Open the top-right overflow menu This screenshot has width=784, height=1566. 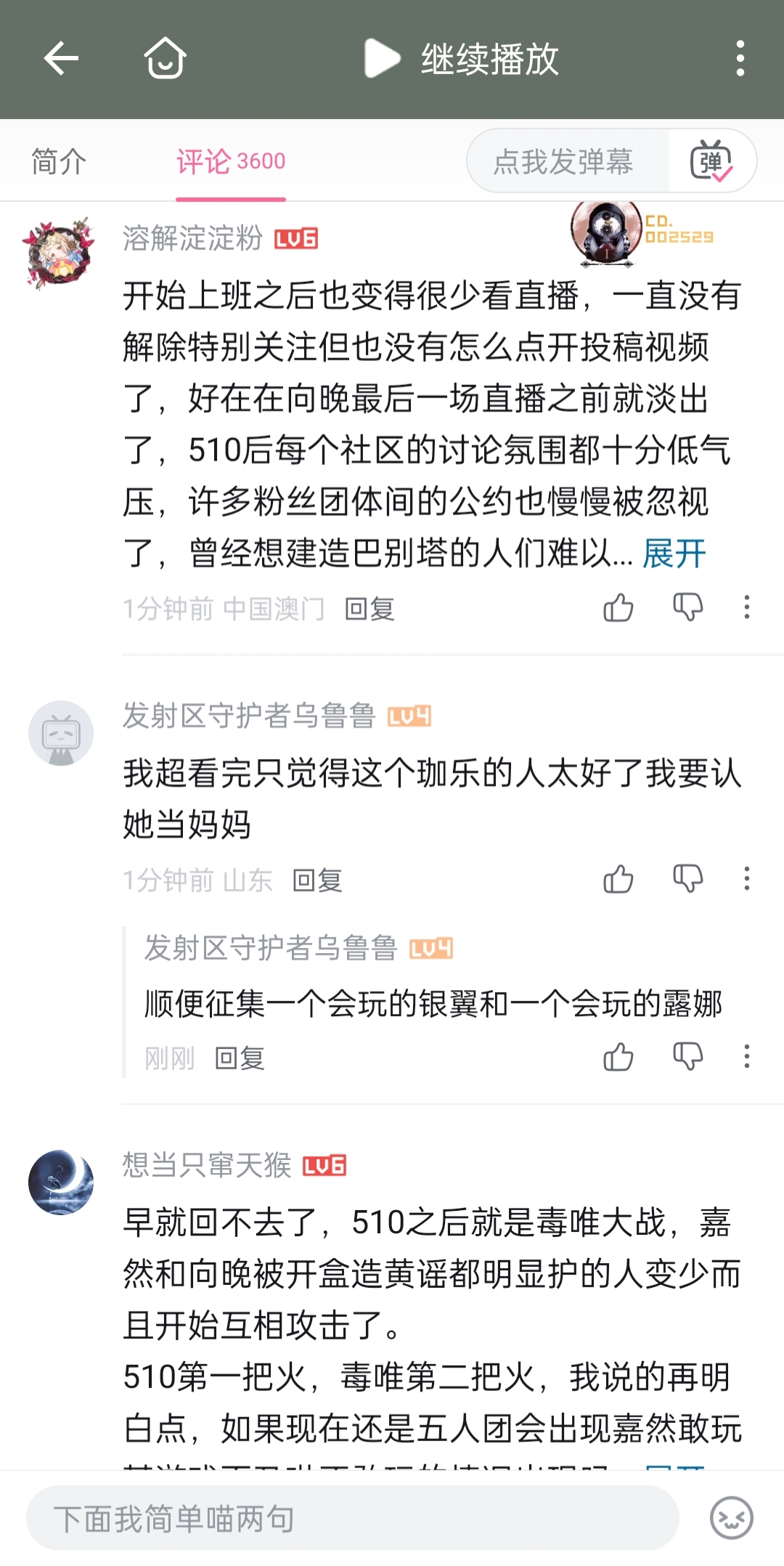tap(740, 58)
